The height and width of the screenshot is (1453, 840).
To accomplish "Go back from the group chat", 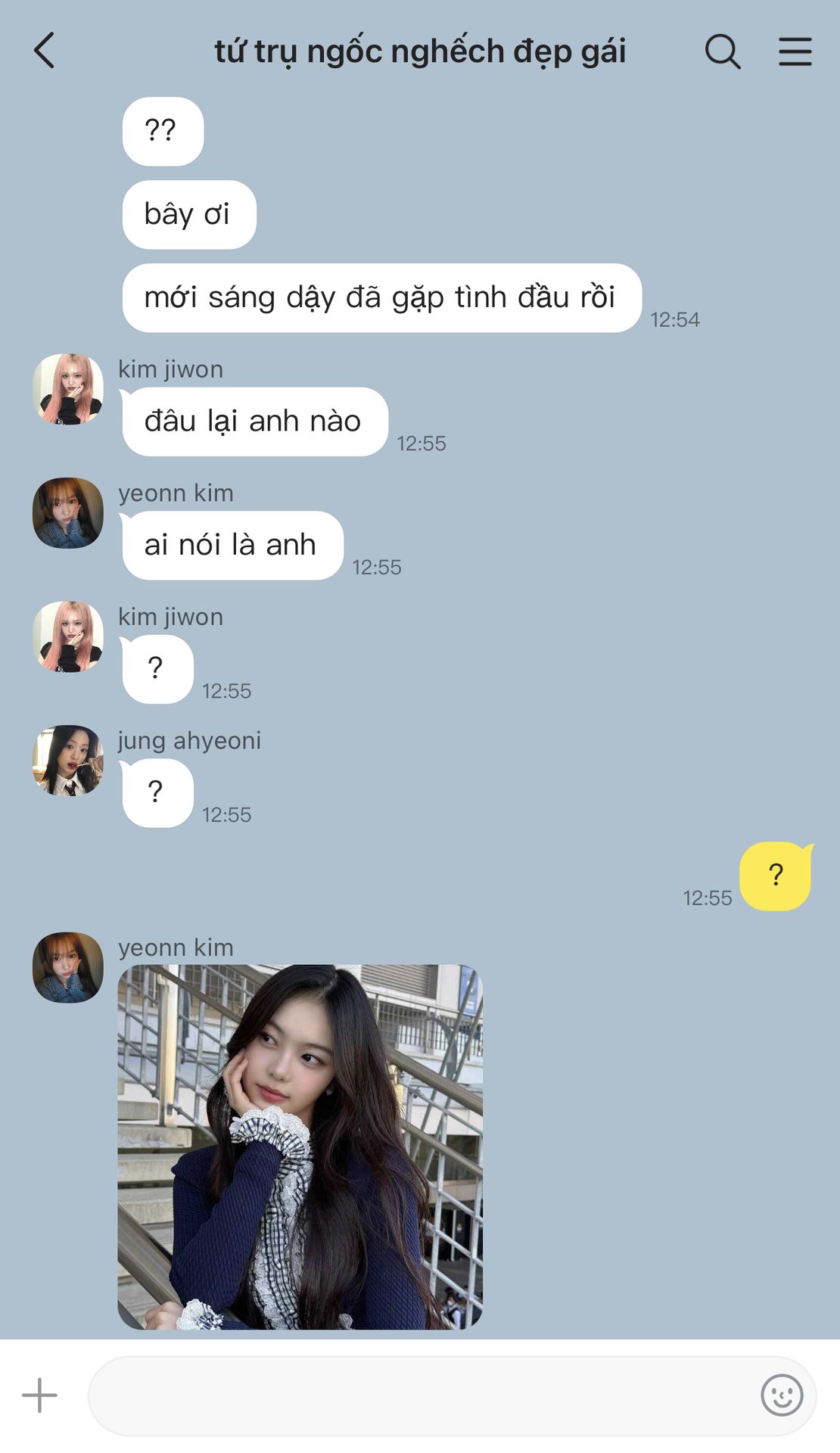I will point(45,51).
